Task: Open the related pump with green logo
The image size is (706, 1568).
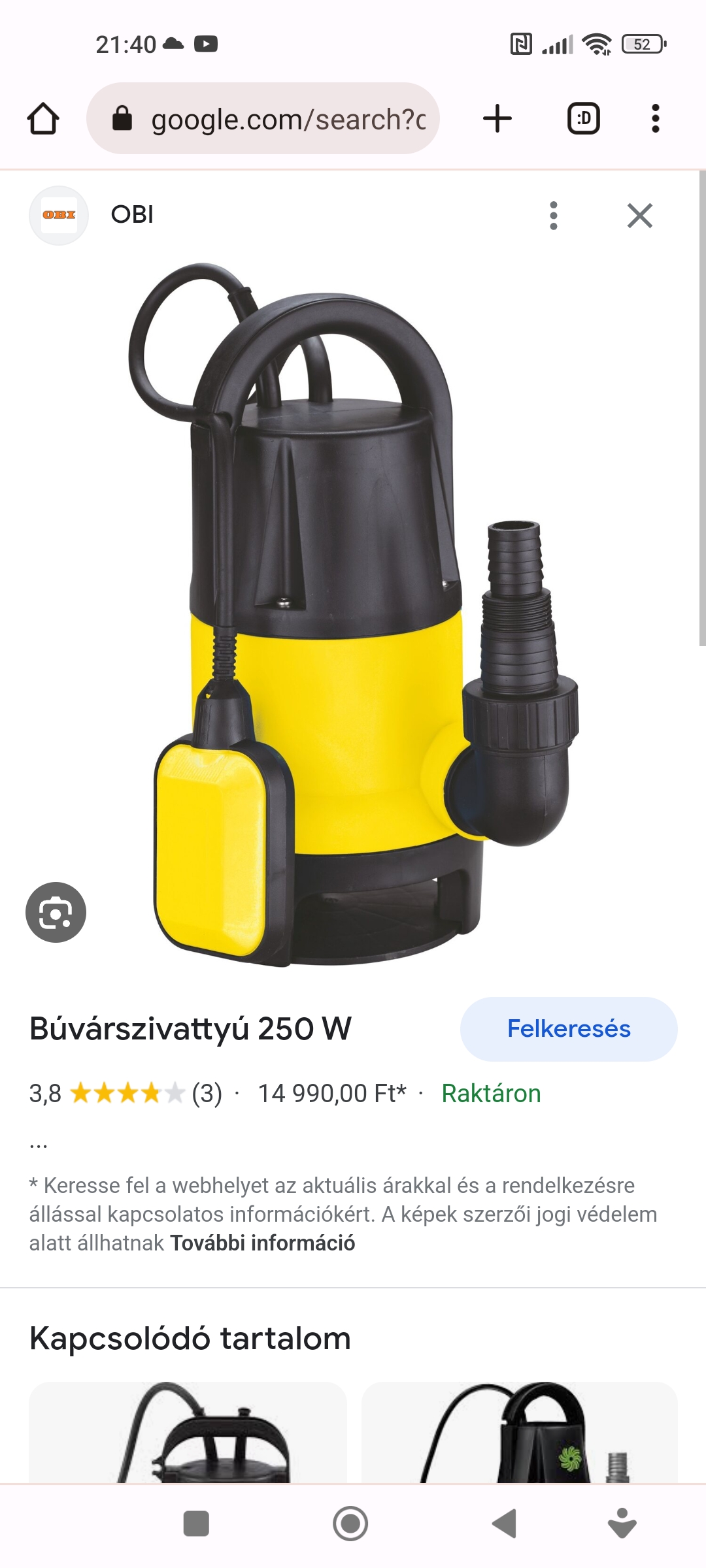Action: (x=520, y=1431)
